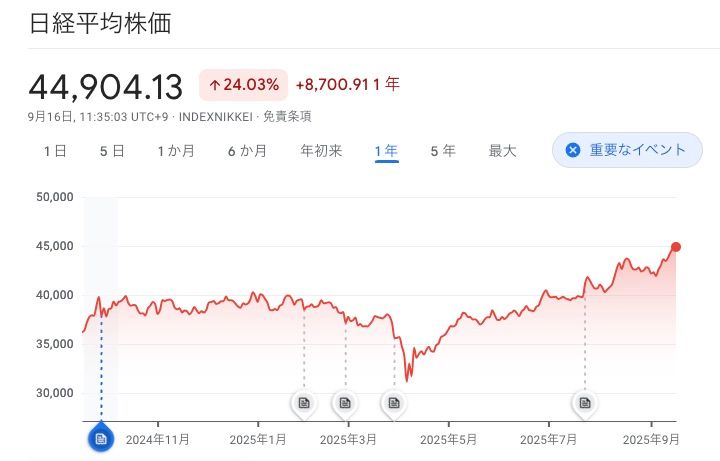
Task: Show the 5年 chart
Action: pos(443,151)
